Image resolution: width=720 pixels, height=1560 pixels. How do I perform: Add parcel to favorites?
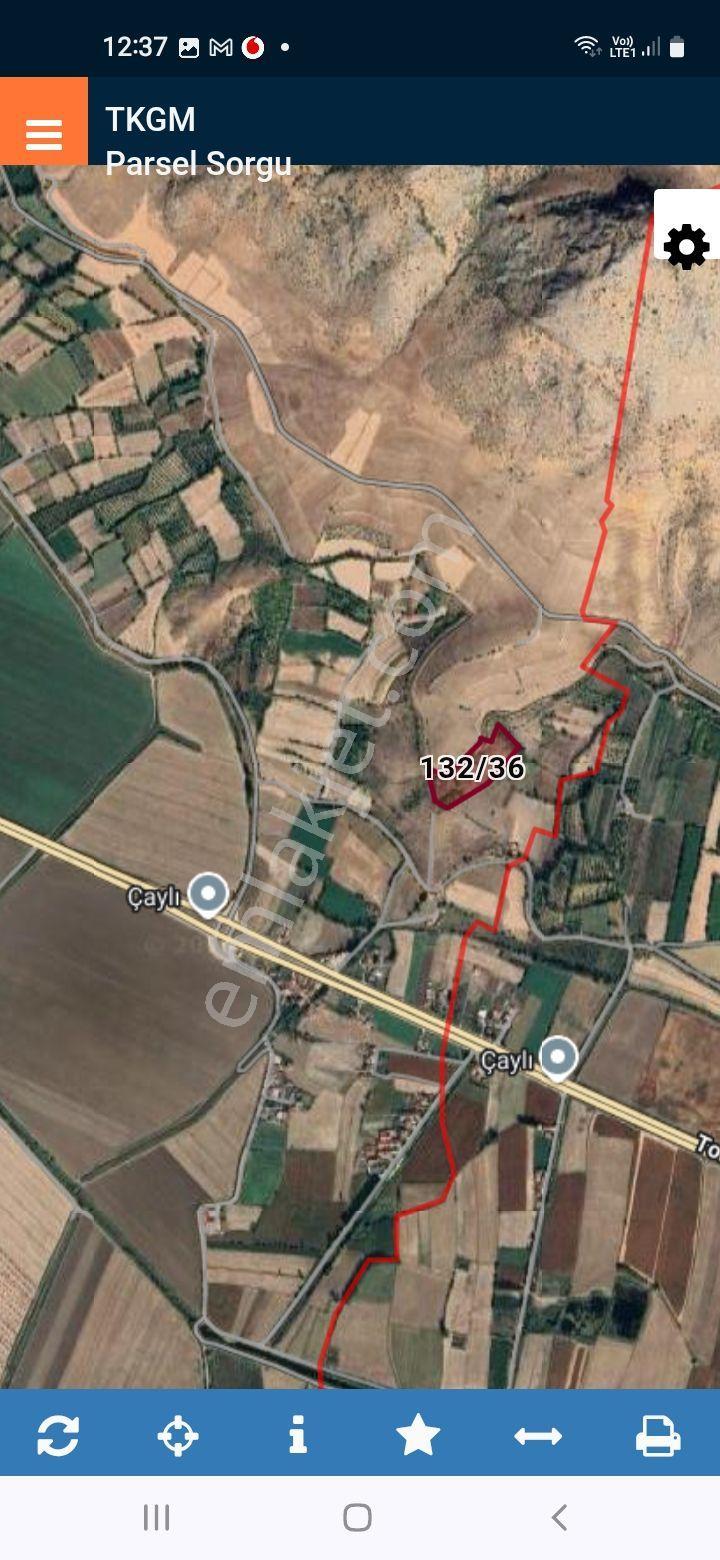418,1436
